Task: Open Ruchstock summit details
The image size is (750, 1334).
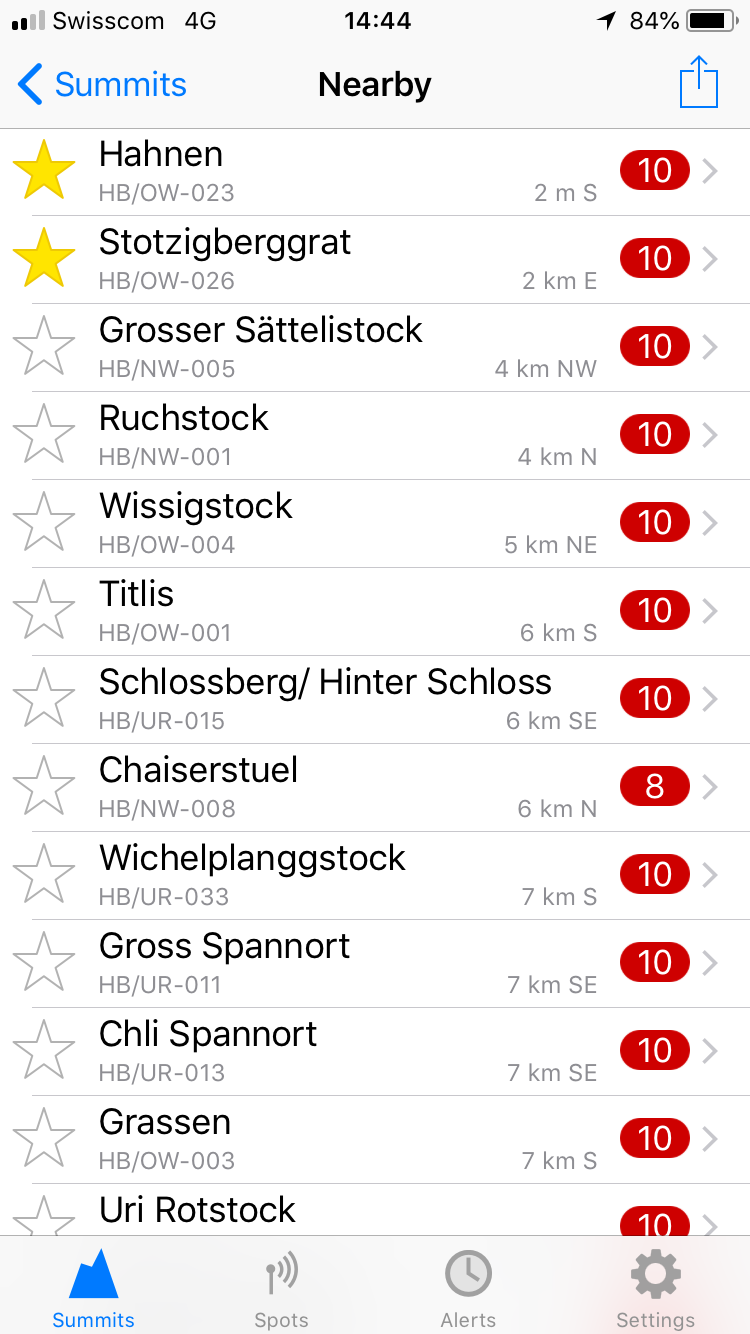Action: (375, 435)
